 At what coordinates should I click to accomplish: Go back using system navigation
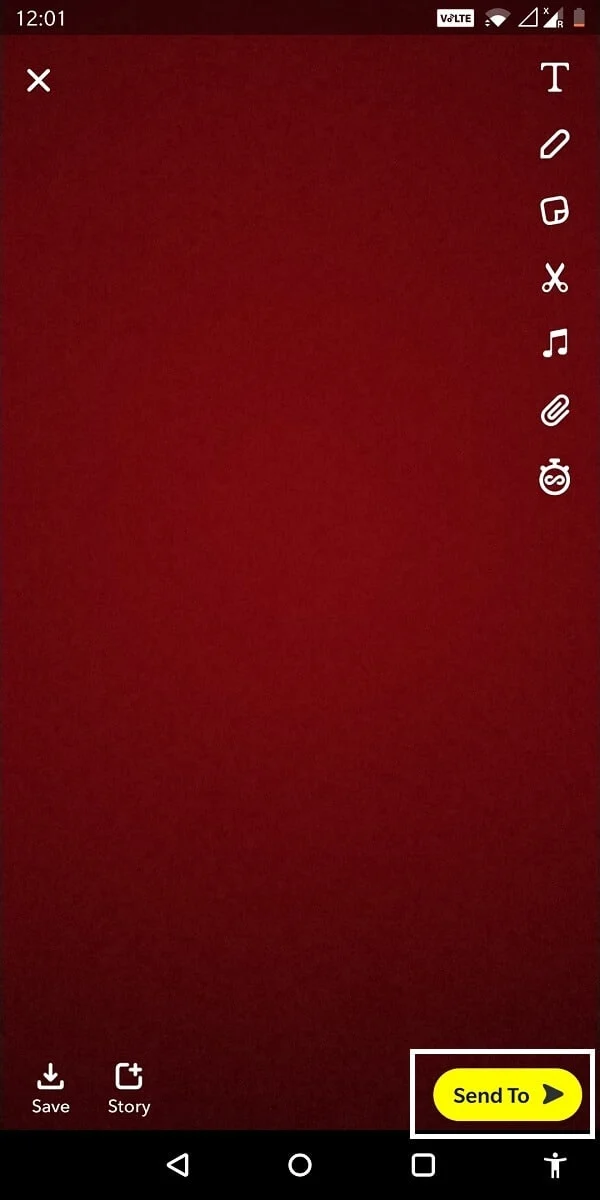178,1165
